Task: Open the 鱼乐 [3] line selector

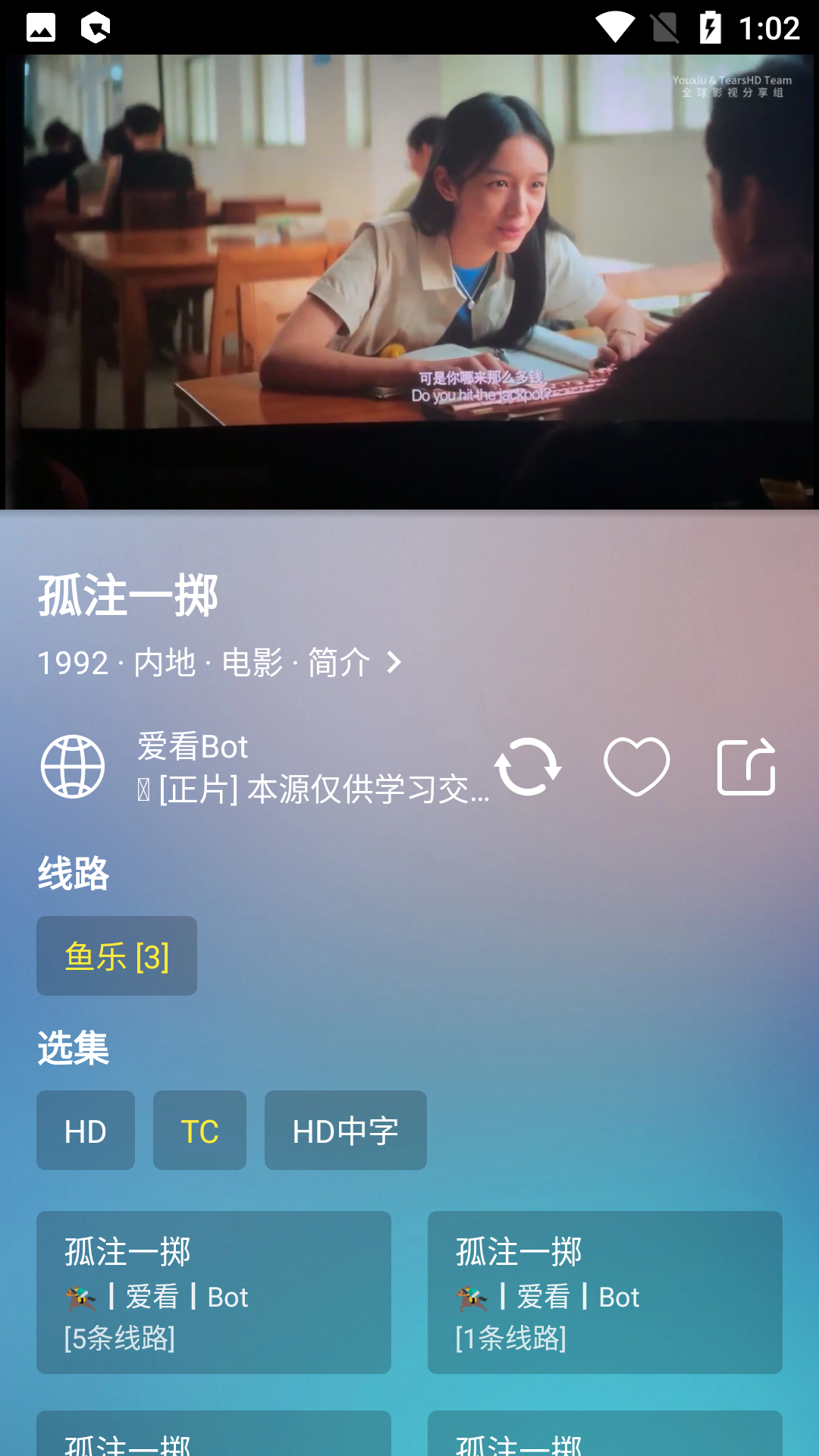Action: click(x=116, y=955)
